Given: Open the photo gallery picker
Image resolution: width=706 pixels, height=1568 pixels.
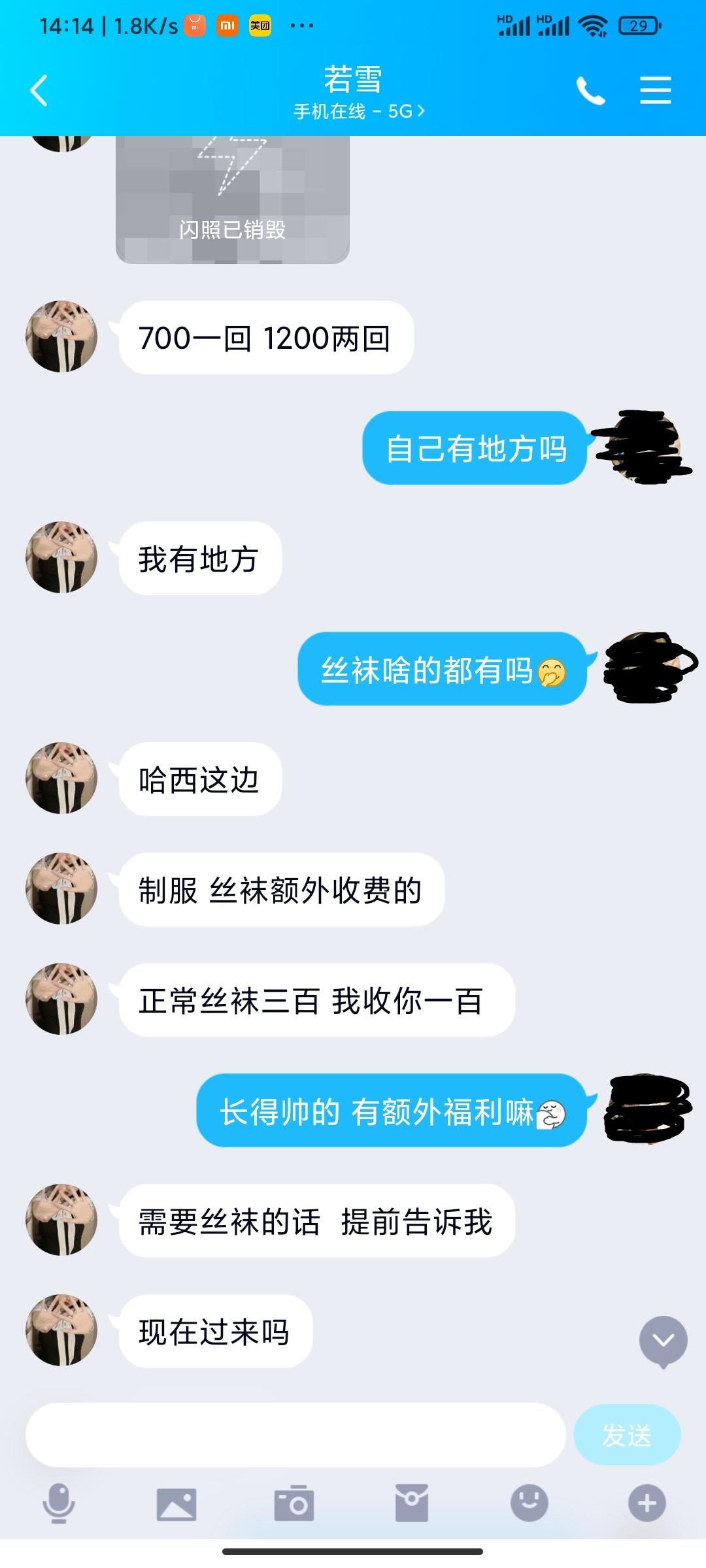Looking at the screenshot, I should point(176,1504).
